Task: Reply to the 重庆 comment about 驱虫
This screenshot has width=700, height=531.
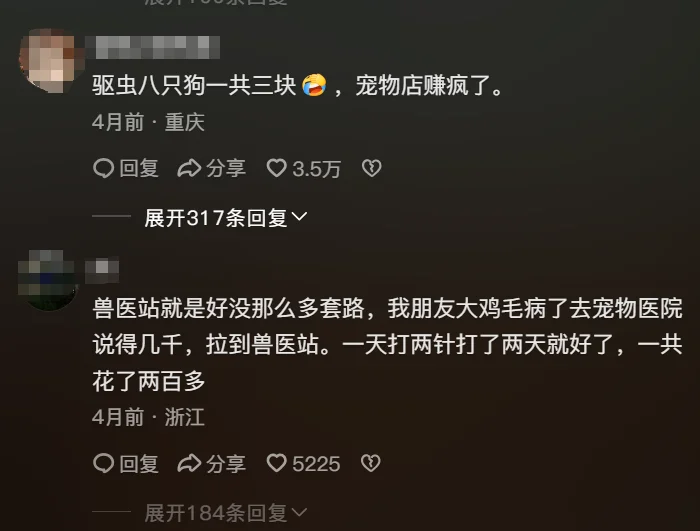Action: click(x=126, y=169)
